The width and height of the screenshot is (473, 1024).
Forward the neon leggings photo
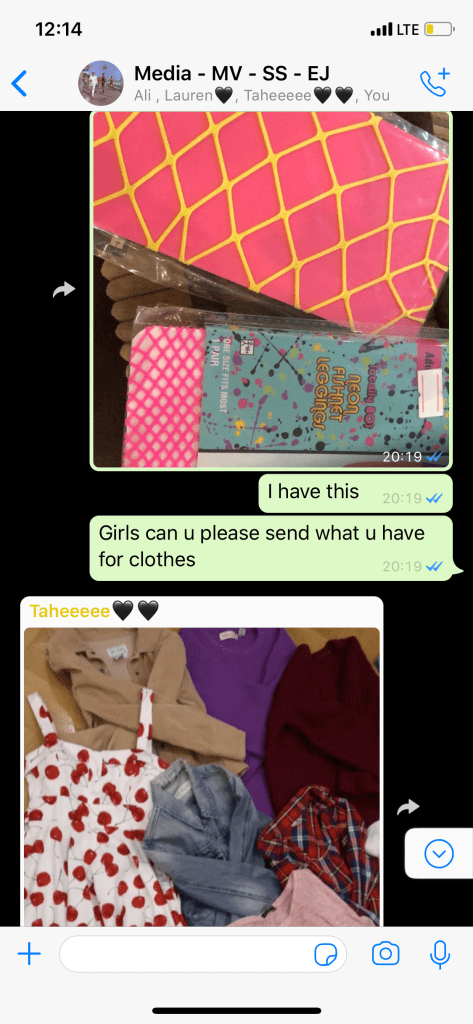pos(64,290)
